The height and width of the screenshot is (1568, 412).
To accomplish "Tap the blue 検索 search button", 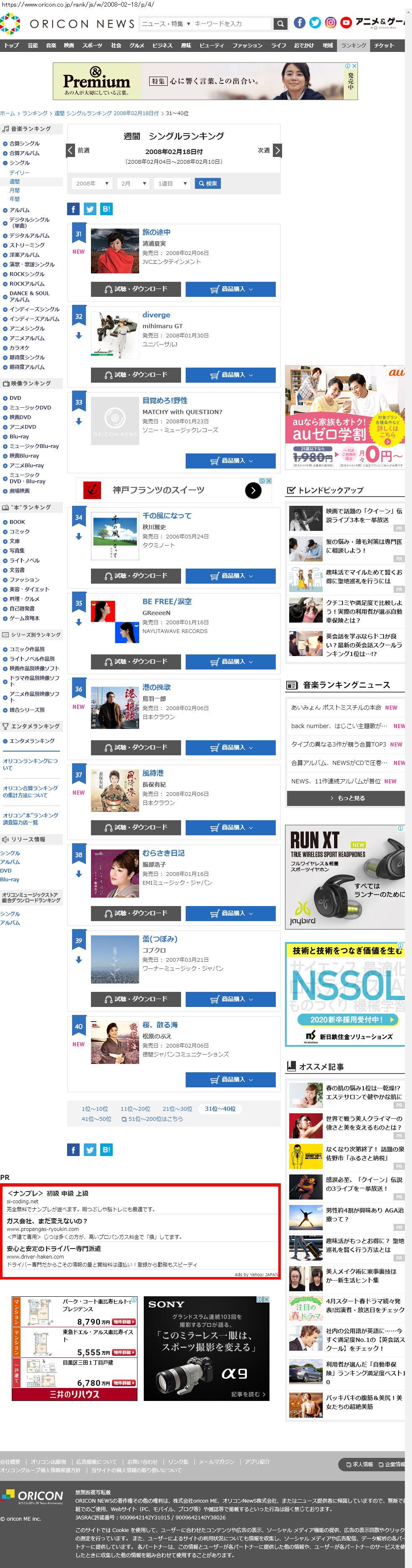I will click(208, 183).
